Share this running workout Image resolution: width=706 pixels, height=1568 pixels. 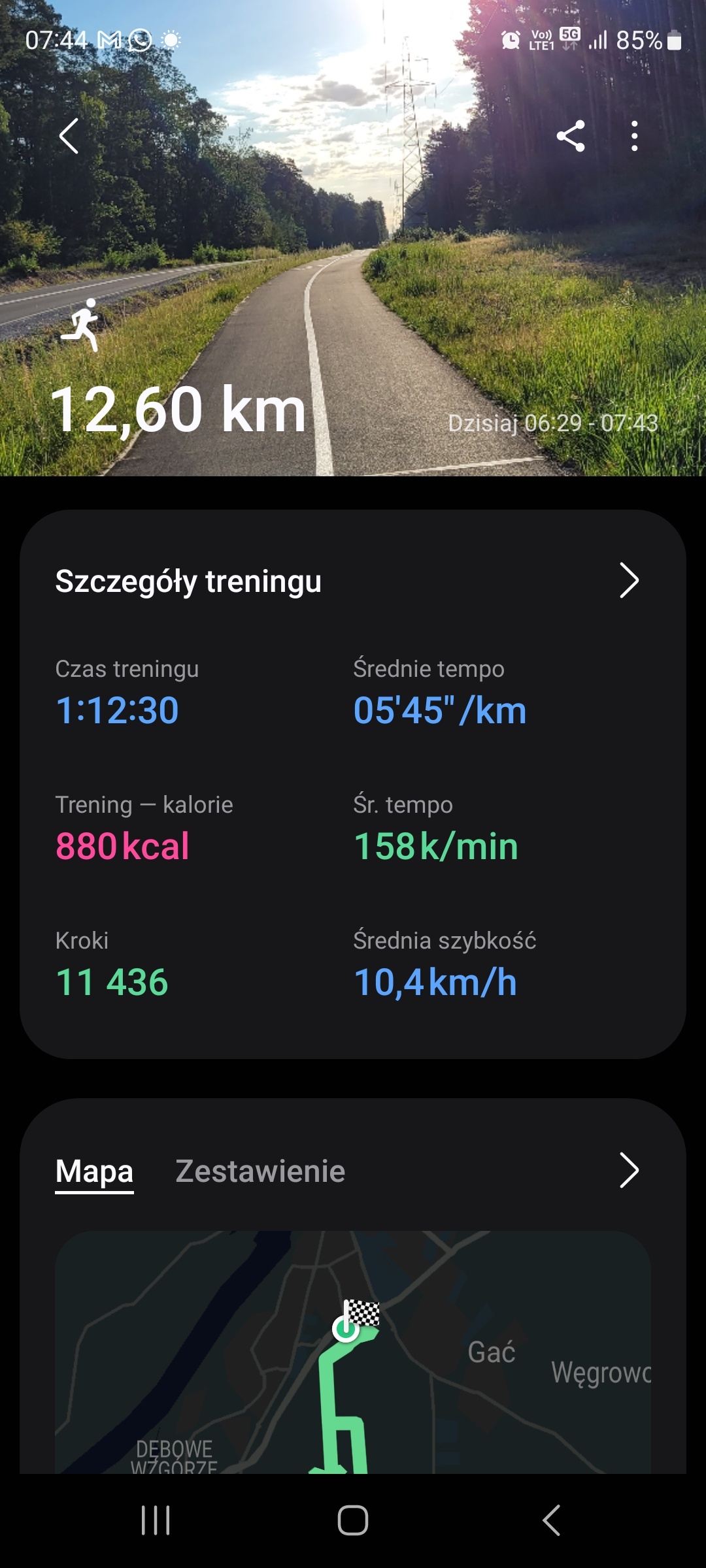570,136
